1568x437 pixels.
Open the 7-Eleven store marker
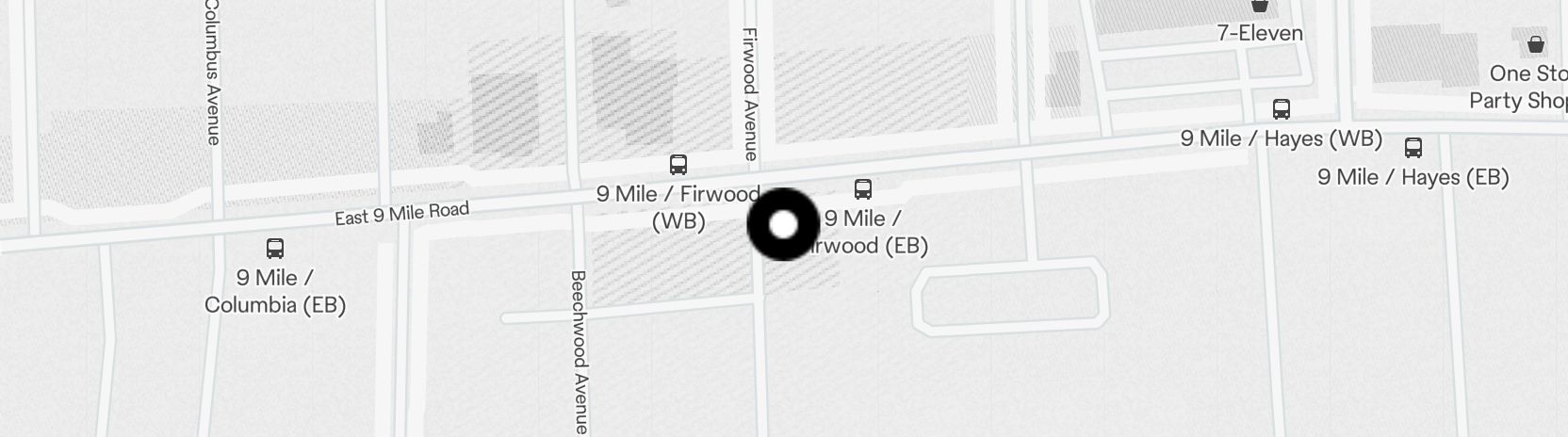click(1259, 8)
